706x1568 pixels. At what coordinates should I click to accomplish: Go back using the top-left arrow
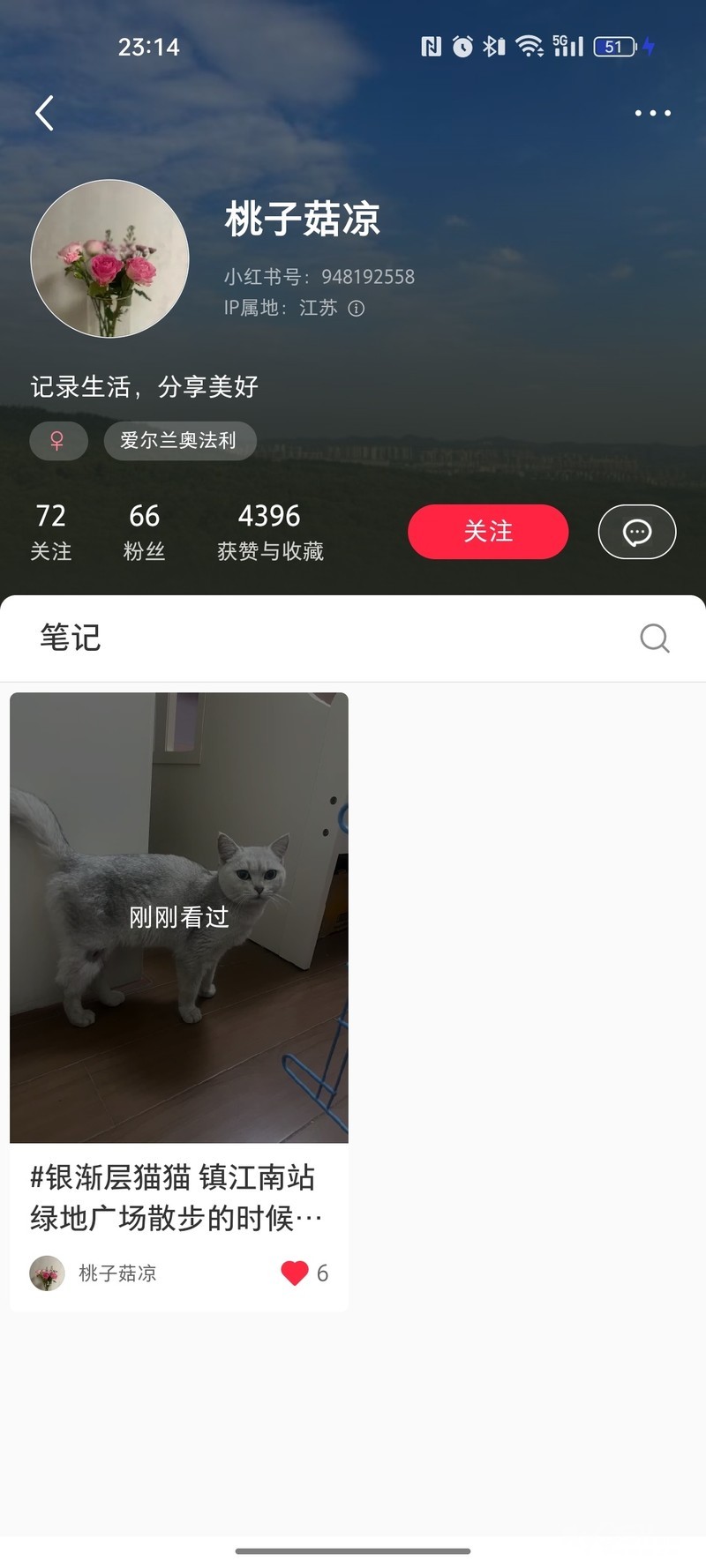click(45, 113)
